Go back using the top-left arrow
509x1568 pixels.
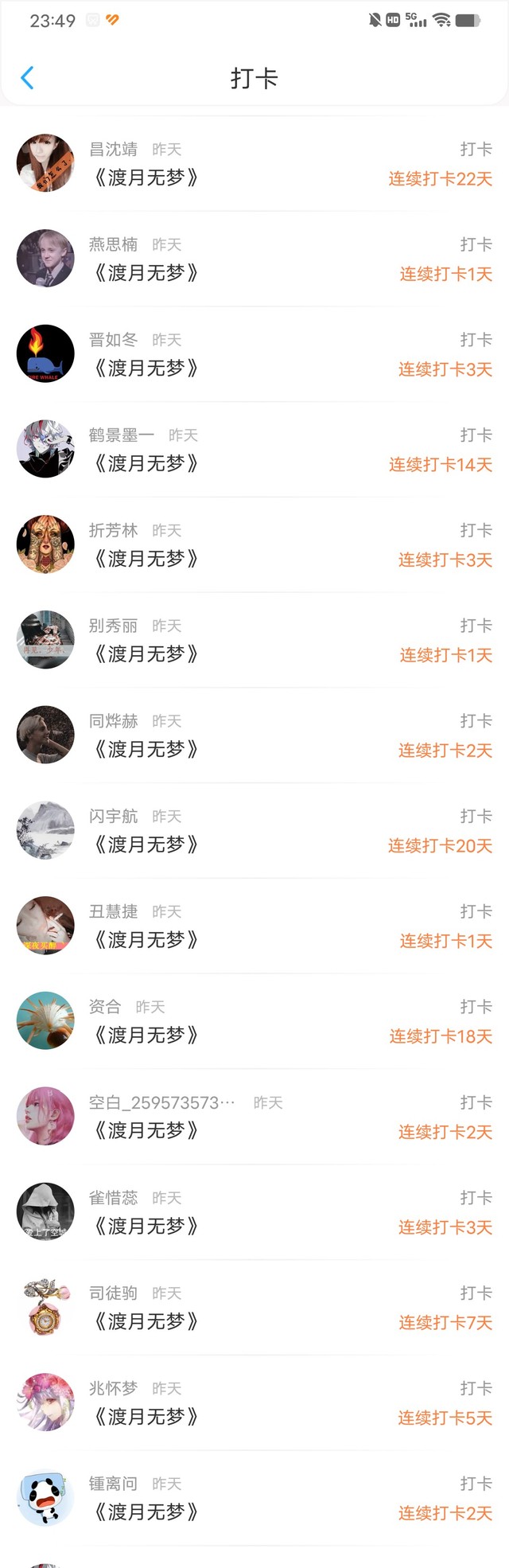point(27,78)
